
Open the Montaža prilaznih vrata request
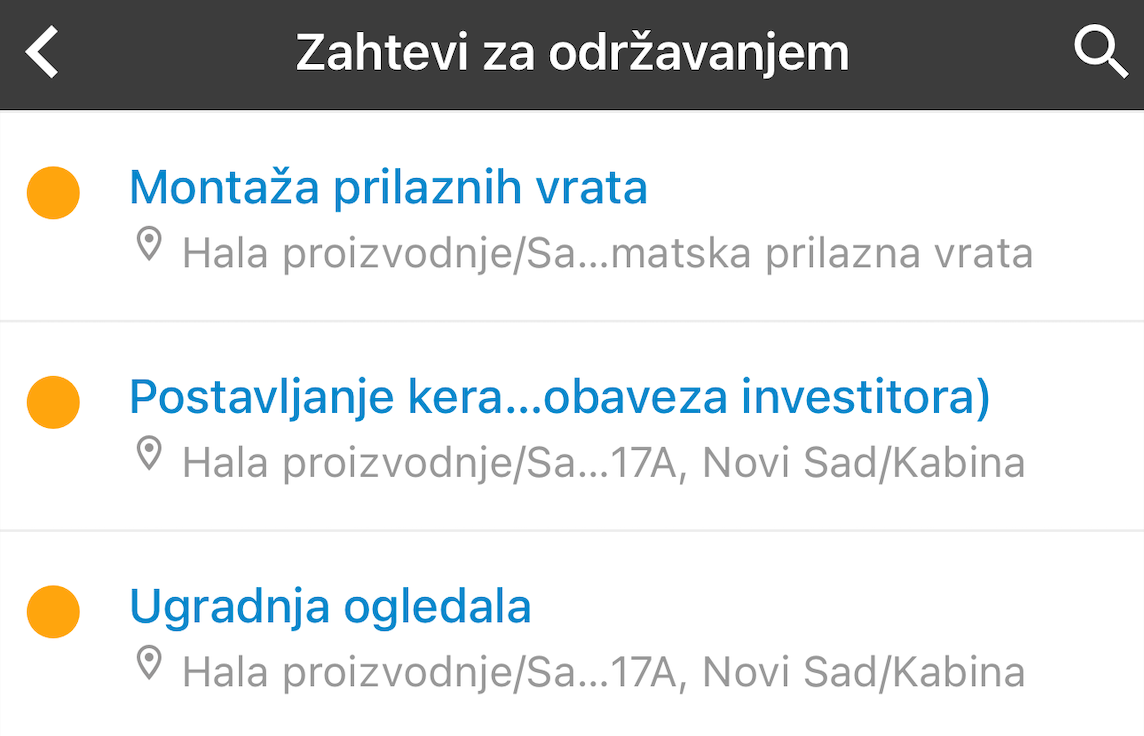point(388,188)
